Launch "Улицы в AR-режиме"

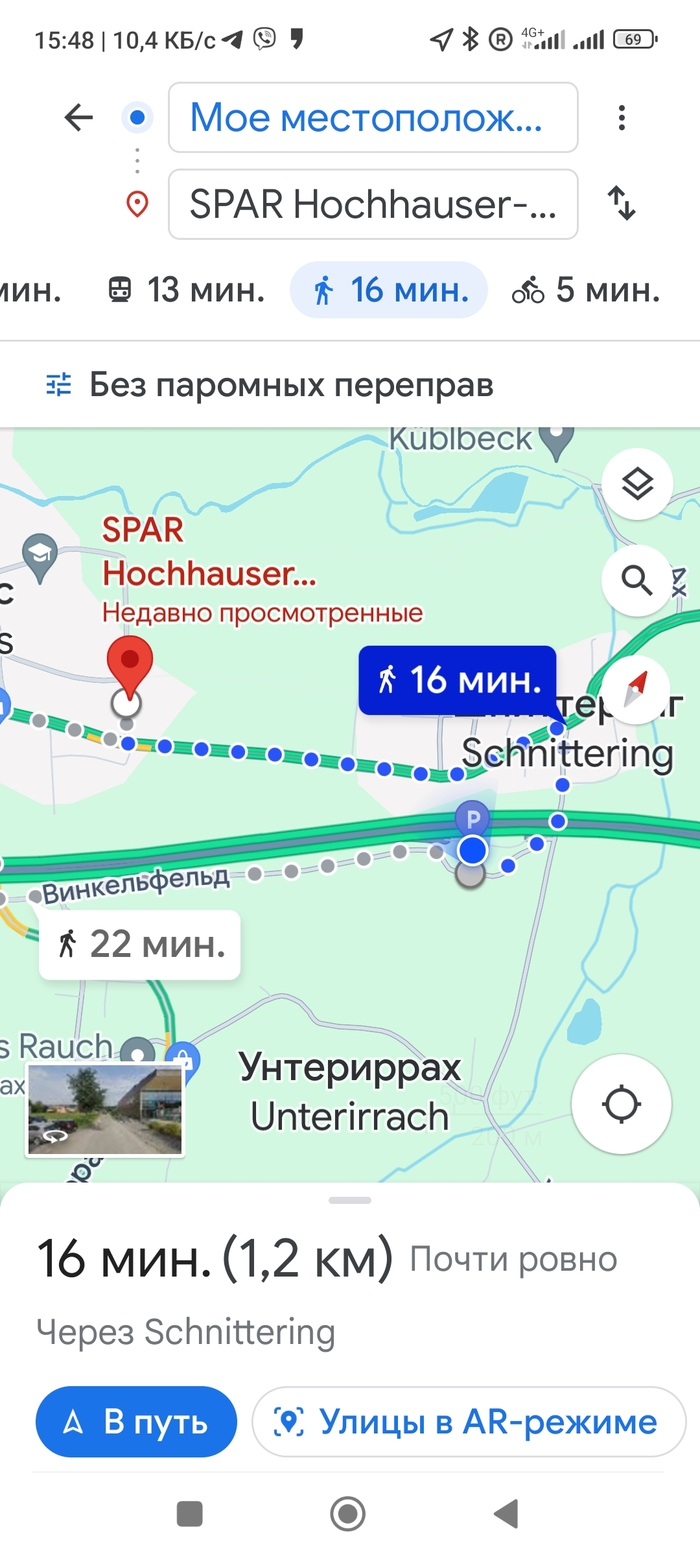click(469, 1421)
